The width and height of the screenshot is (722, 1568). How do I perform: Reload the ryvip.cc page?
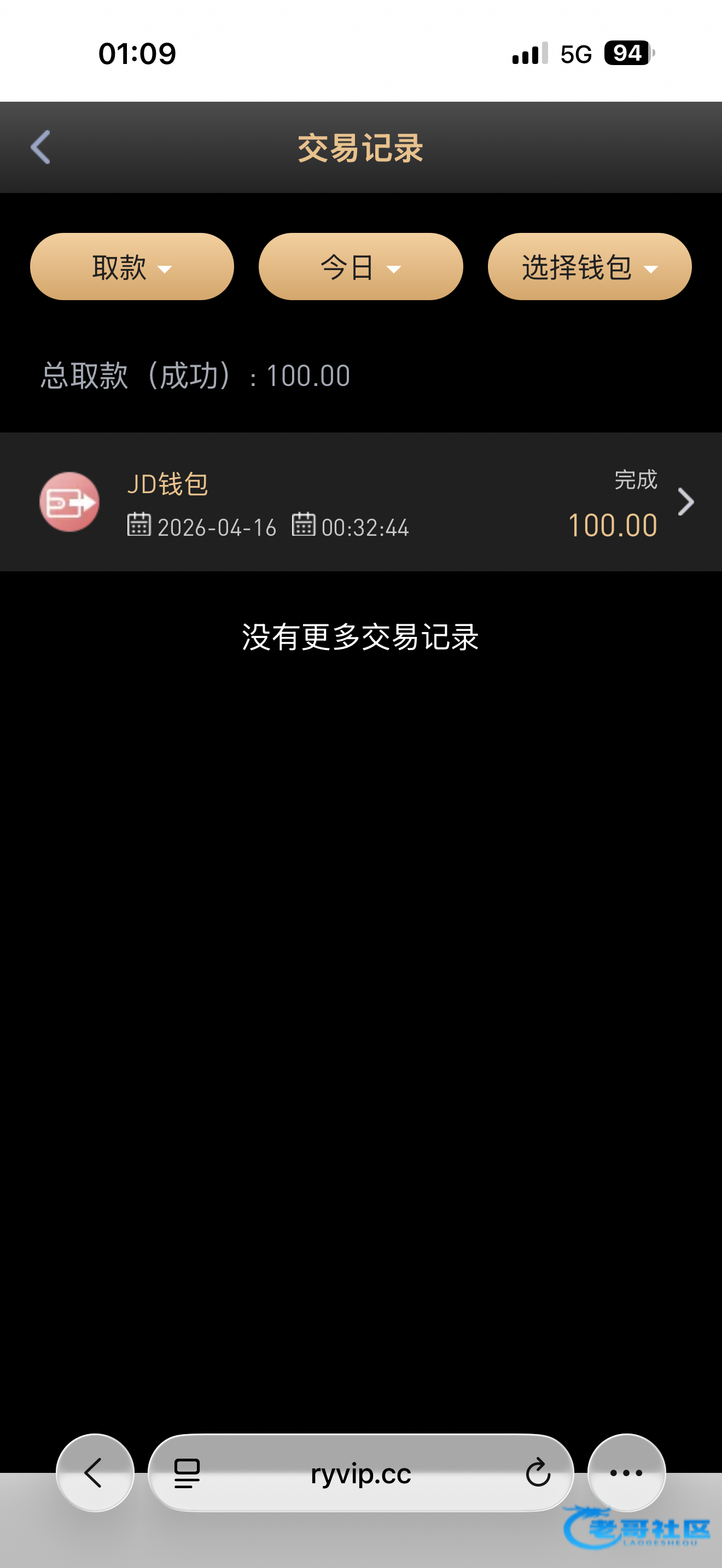[x=538, y=1473]
